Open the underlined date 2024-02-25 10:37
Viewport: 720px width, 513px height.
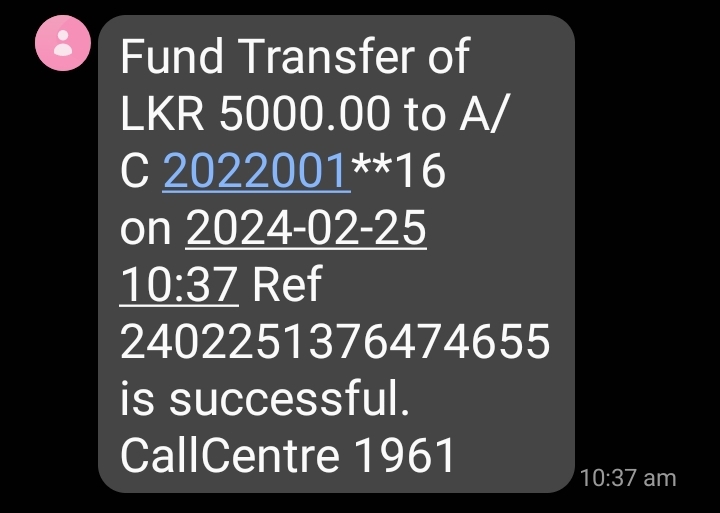(x=306, y=231)
